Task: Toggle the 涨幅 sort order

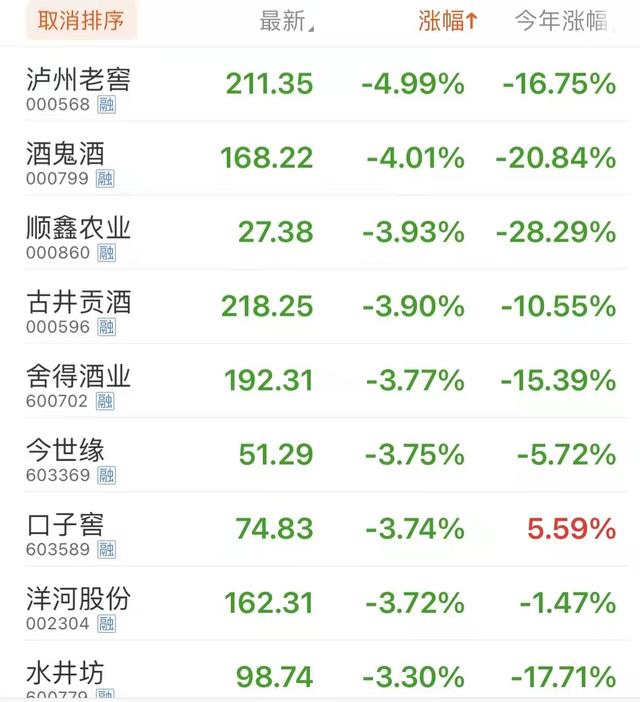Action: (447, 22)
